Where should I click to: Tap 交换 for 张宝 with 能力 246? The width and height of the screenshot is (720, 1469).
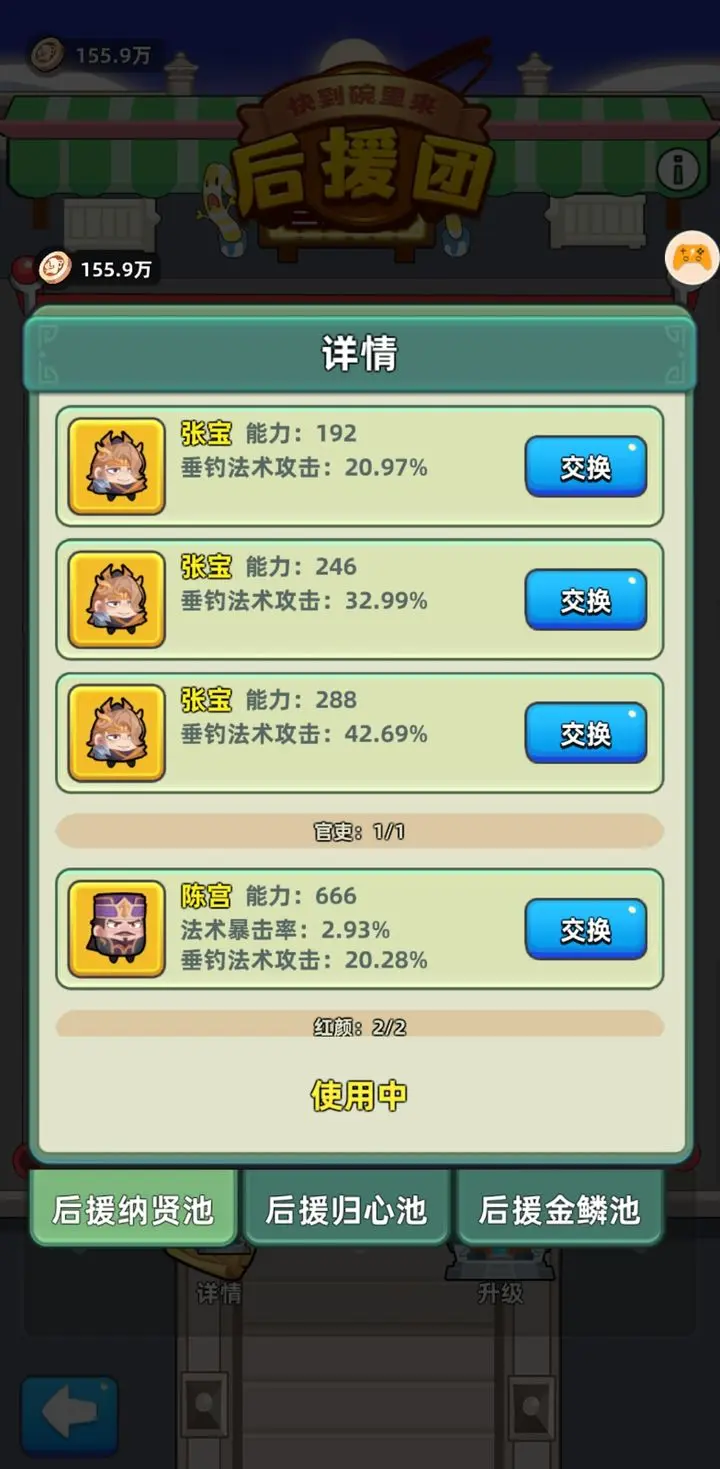point(585,600)
